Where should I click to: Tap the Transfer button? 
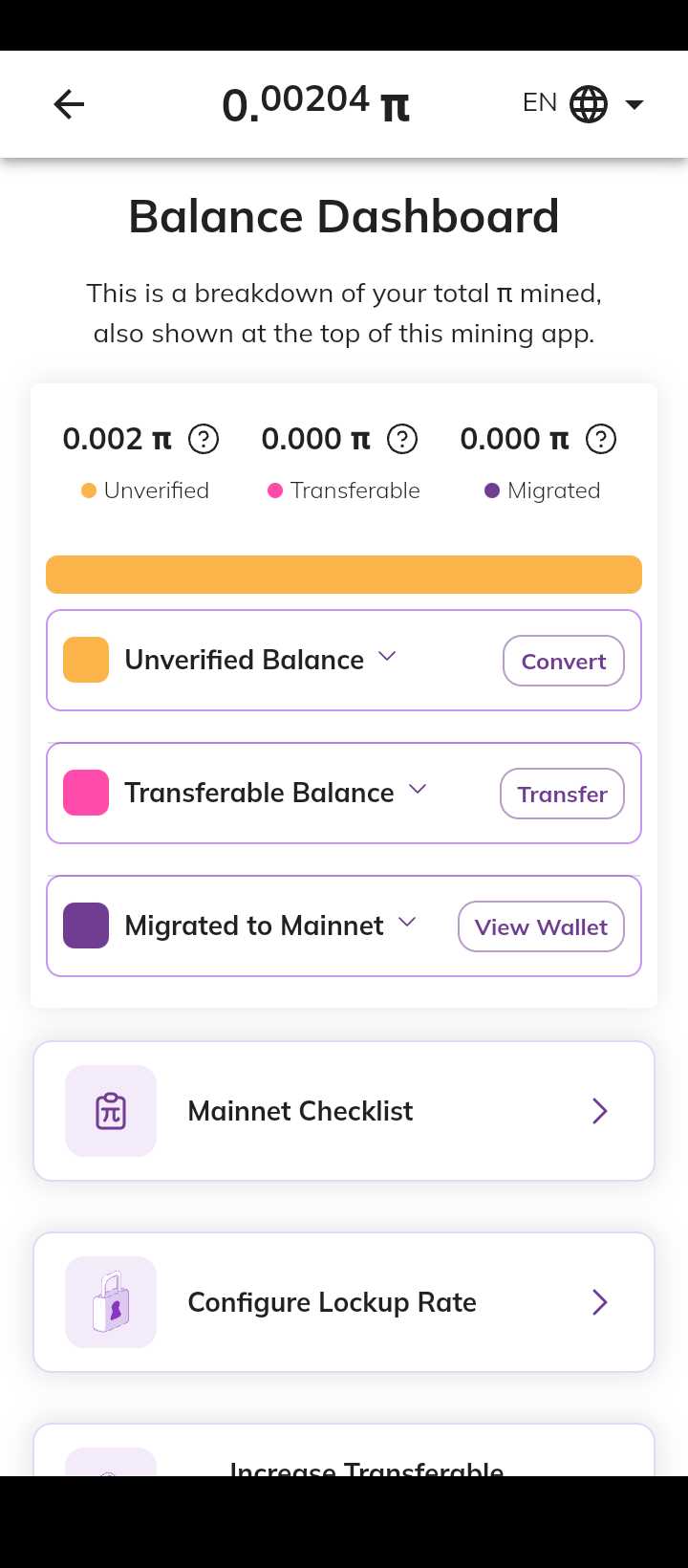pyautogui.click(x=562, y=794)
